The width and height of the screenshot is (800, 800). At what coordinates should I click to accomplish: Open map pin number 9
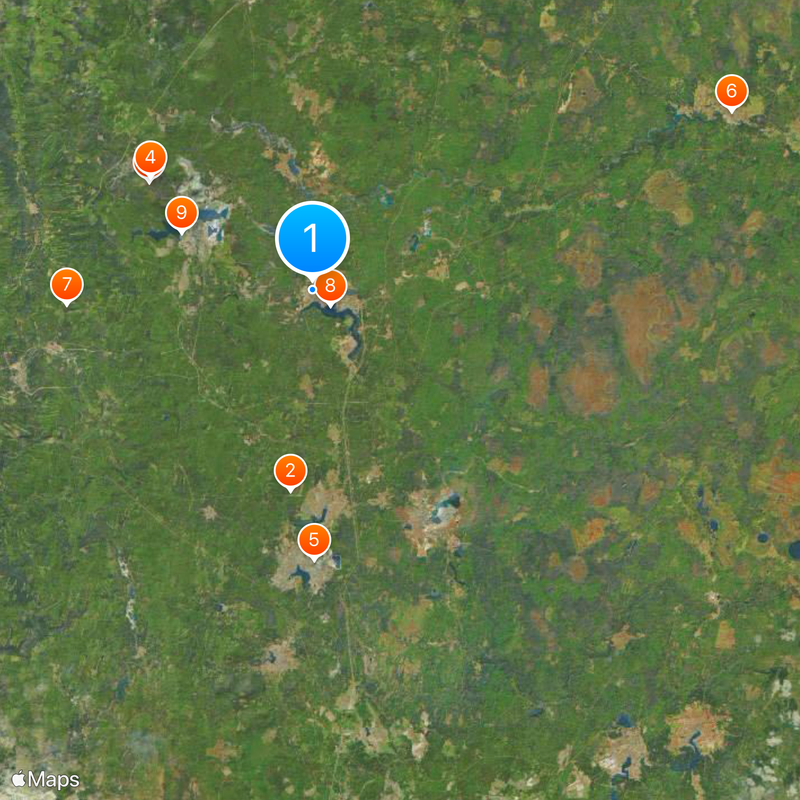pyautogui.click(x=181, y=213)
